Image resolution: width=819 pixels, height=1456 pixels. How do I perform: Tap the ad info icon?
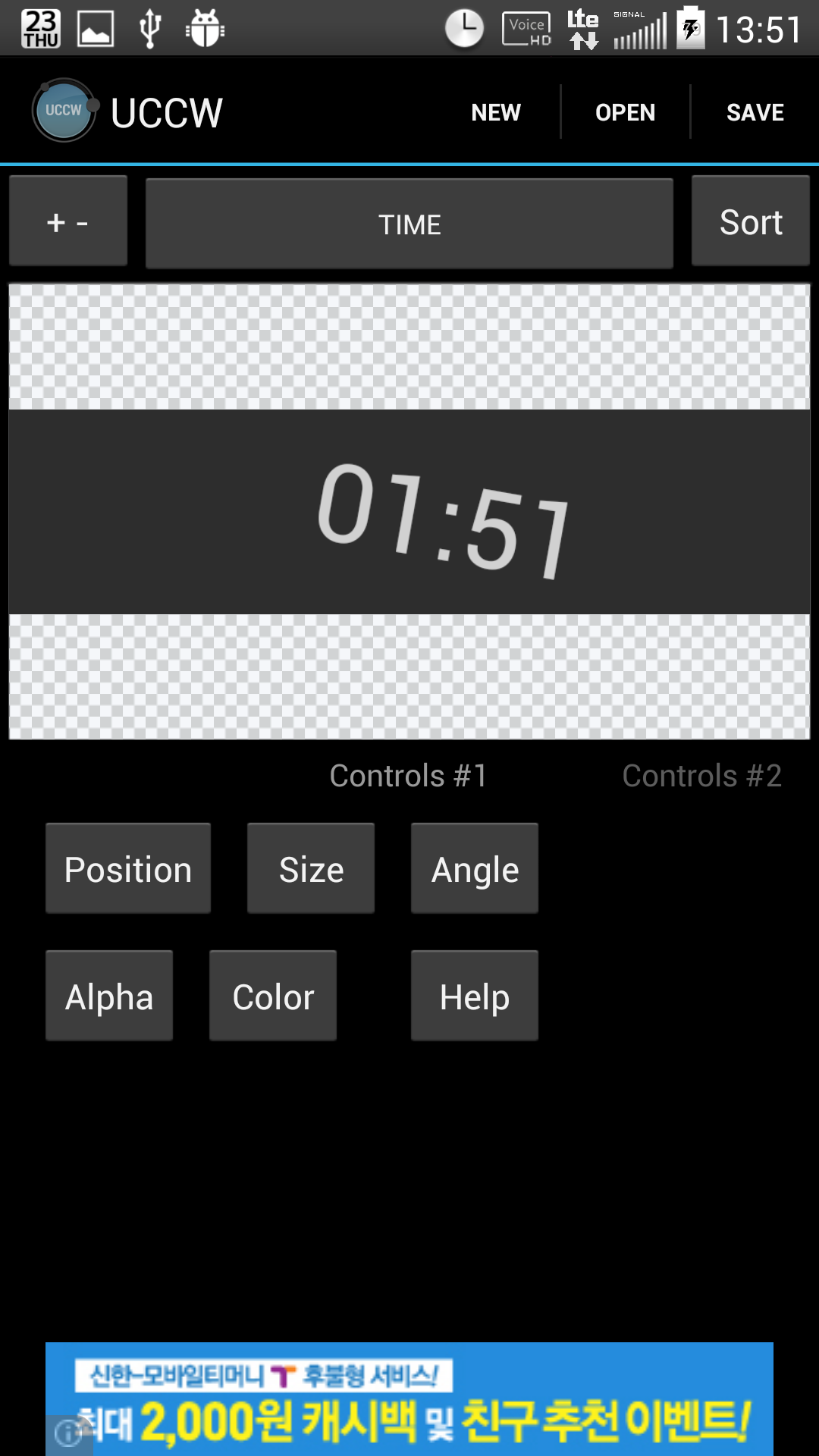68,1433
